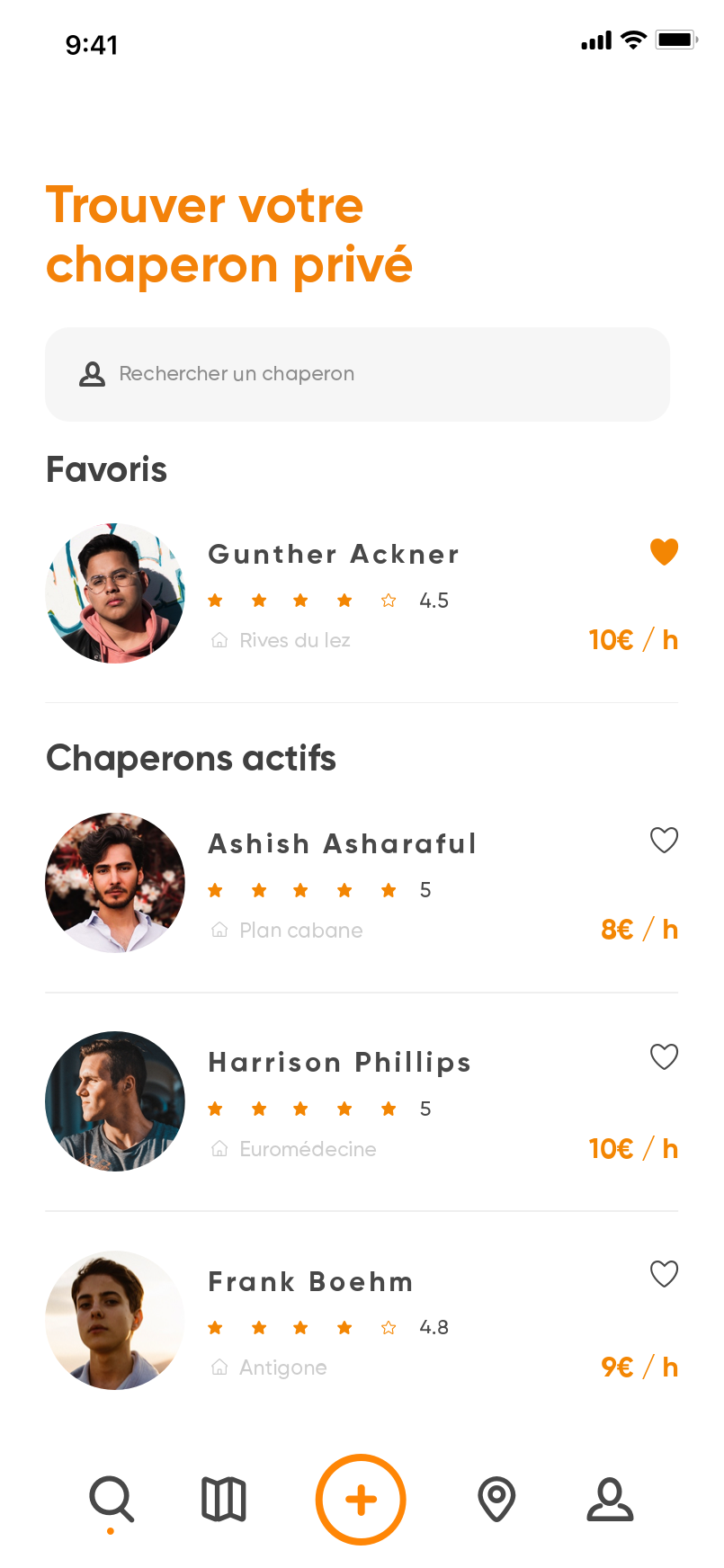View Harrison Phillips' chaperon profile
The image size is (724, 1568).
point(339,1063)
